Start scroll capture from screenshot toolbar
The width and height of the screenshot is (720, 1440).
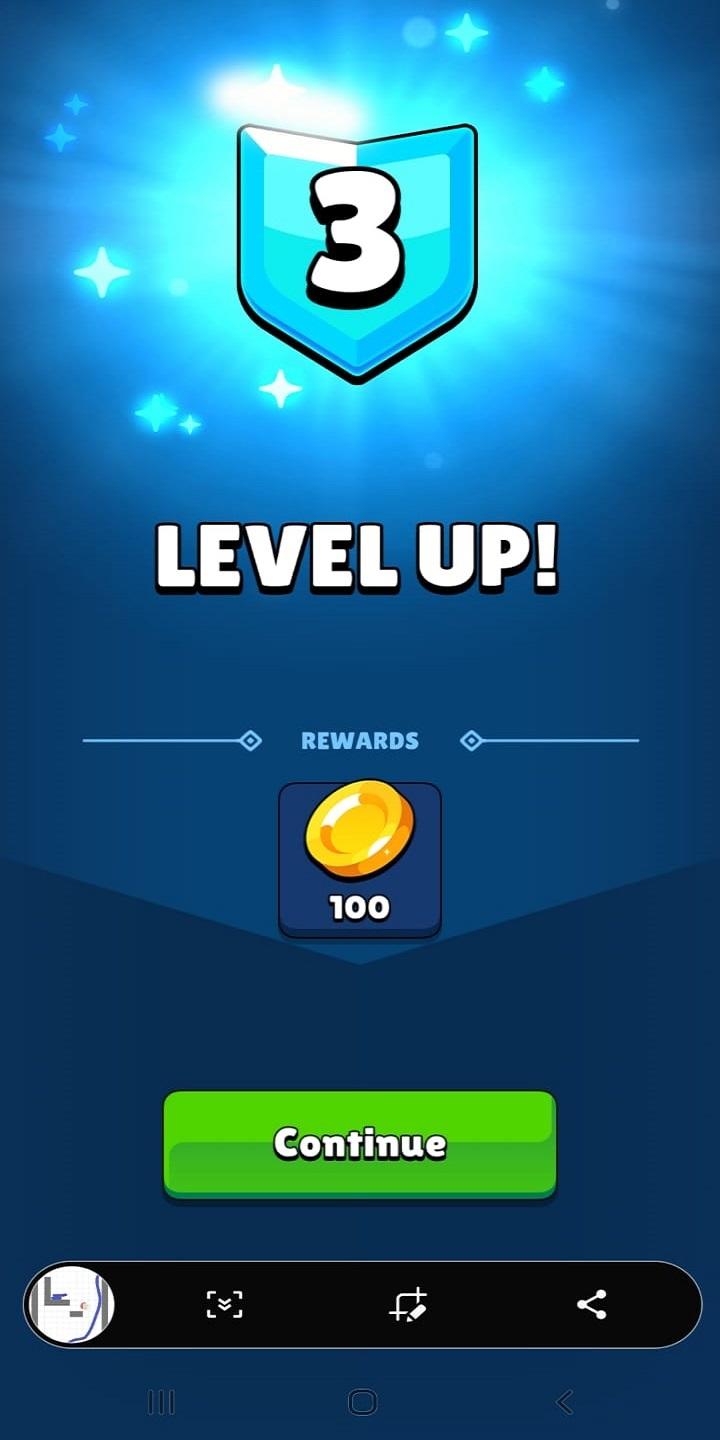pyautogui.click(x=224, y=1304)
